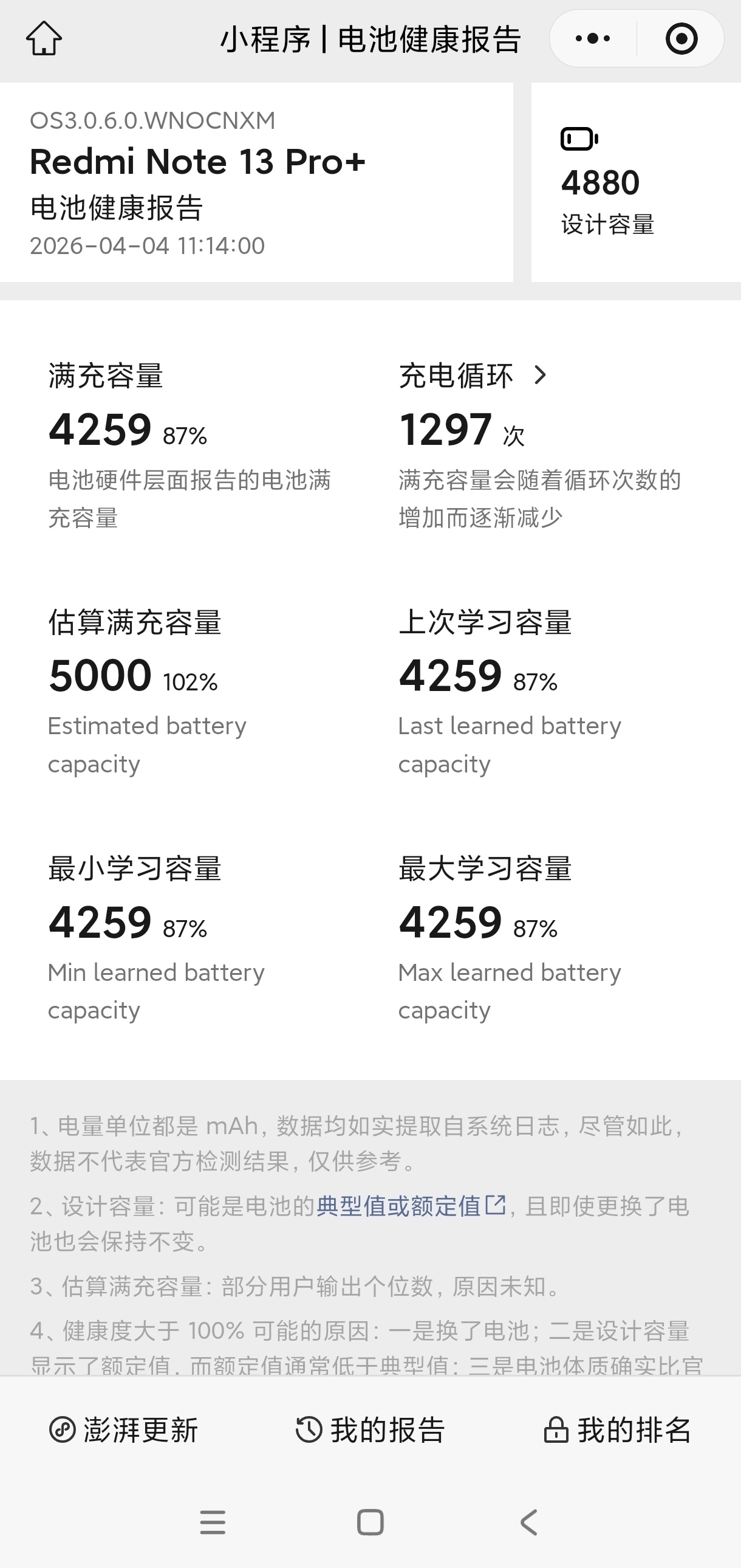This screenshot has height=1568, width=741.
Task: View 充电循环 charge cycle details
Action: (x=474, y=376)
